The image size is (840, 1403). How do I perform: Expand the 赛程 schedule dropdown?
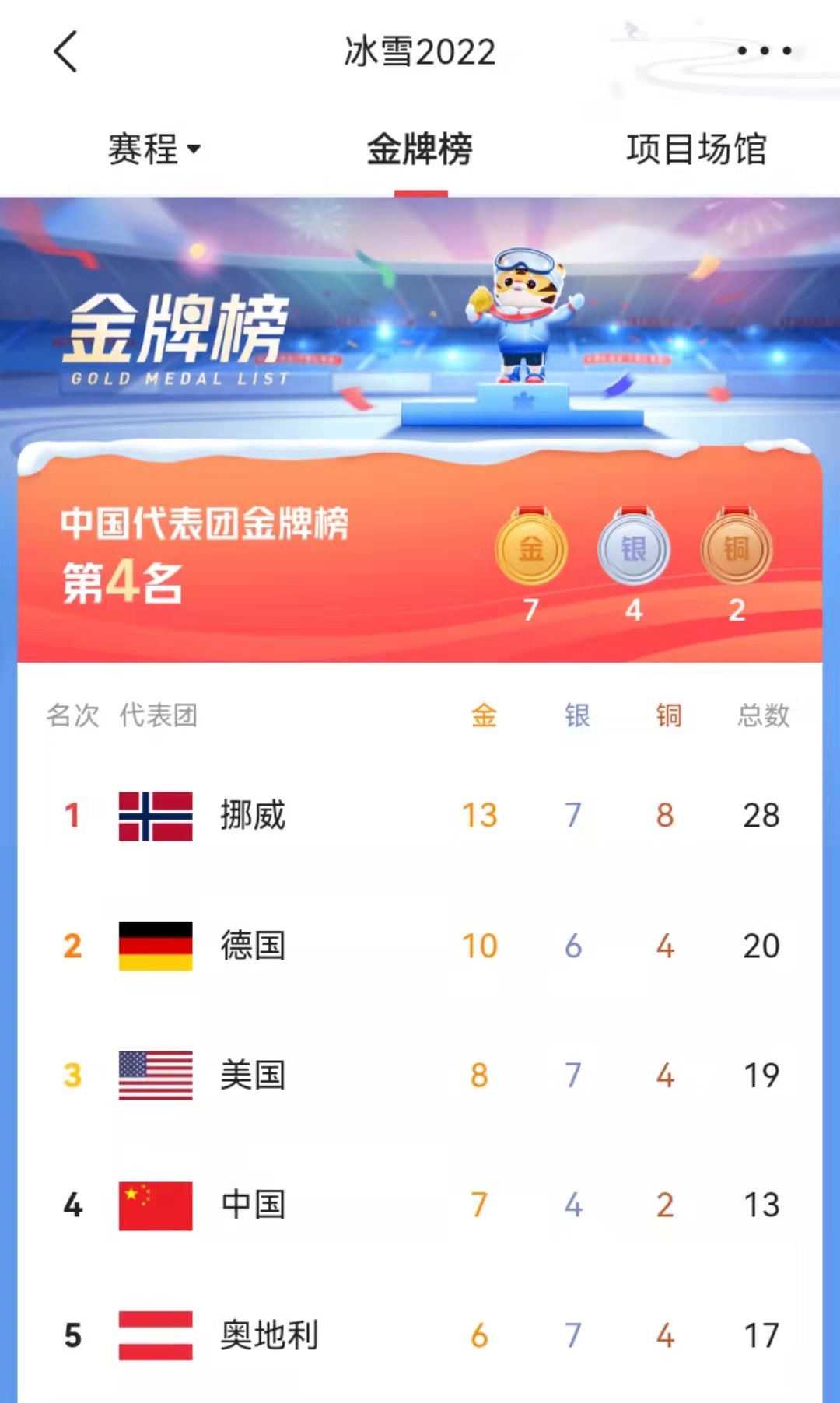154,149
